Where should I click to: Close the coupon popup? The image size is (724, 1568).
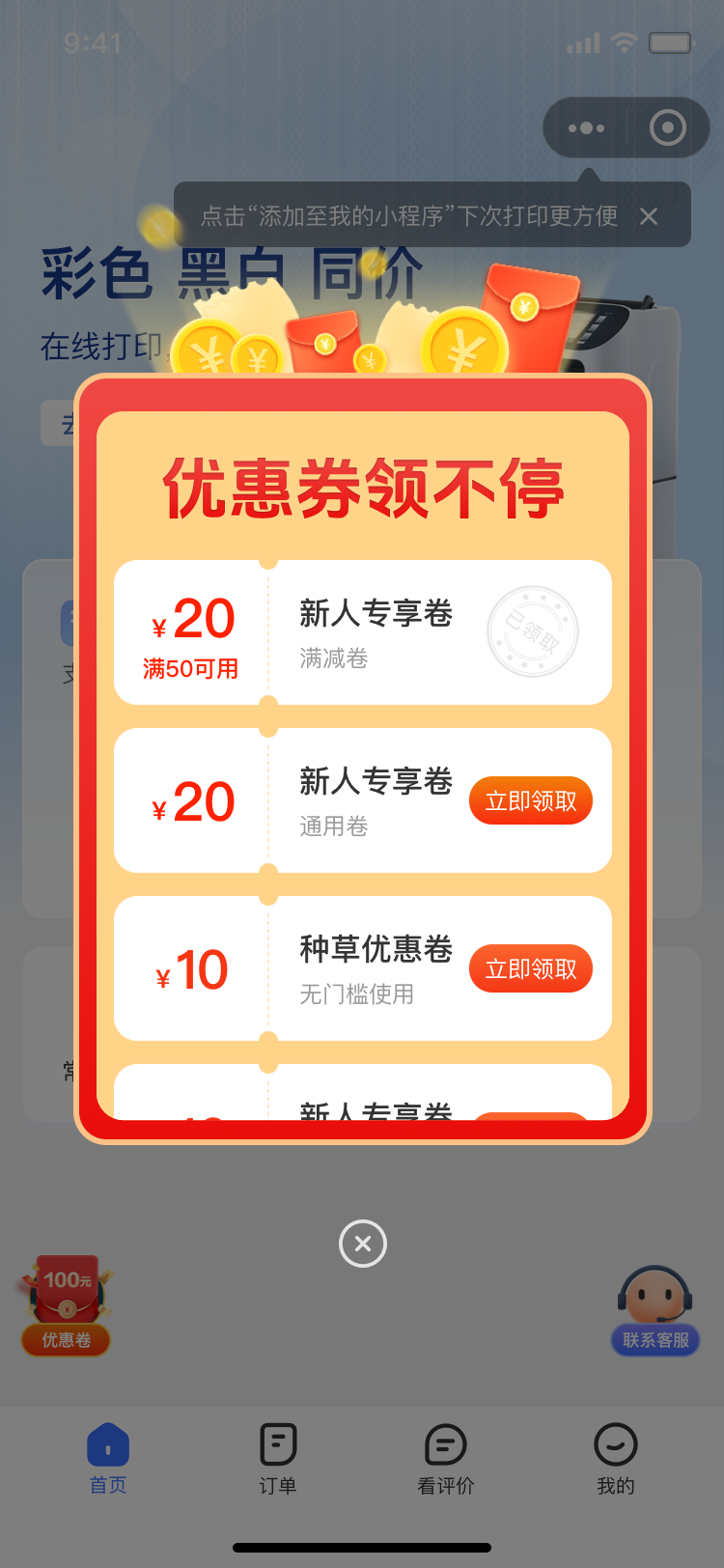(363, 1244)
